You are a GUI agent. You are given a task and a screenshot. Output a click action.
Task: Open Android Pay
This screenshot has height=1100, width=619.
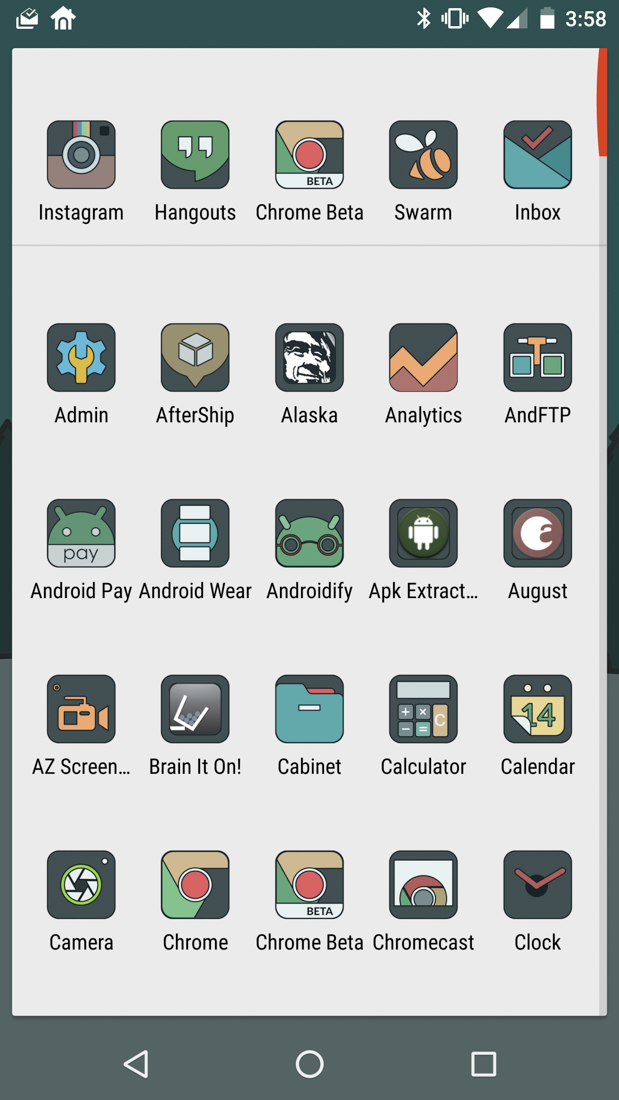tap(81, 534)
